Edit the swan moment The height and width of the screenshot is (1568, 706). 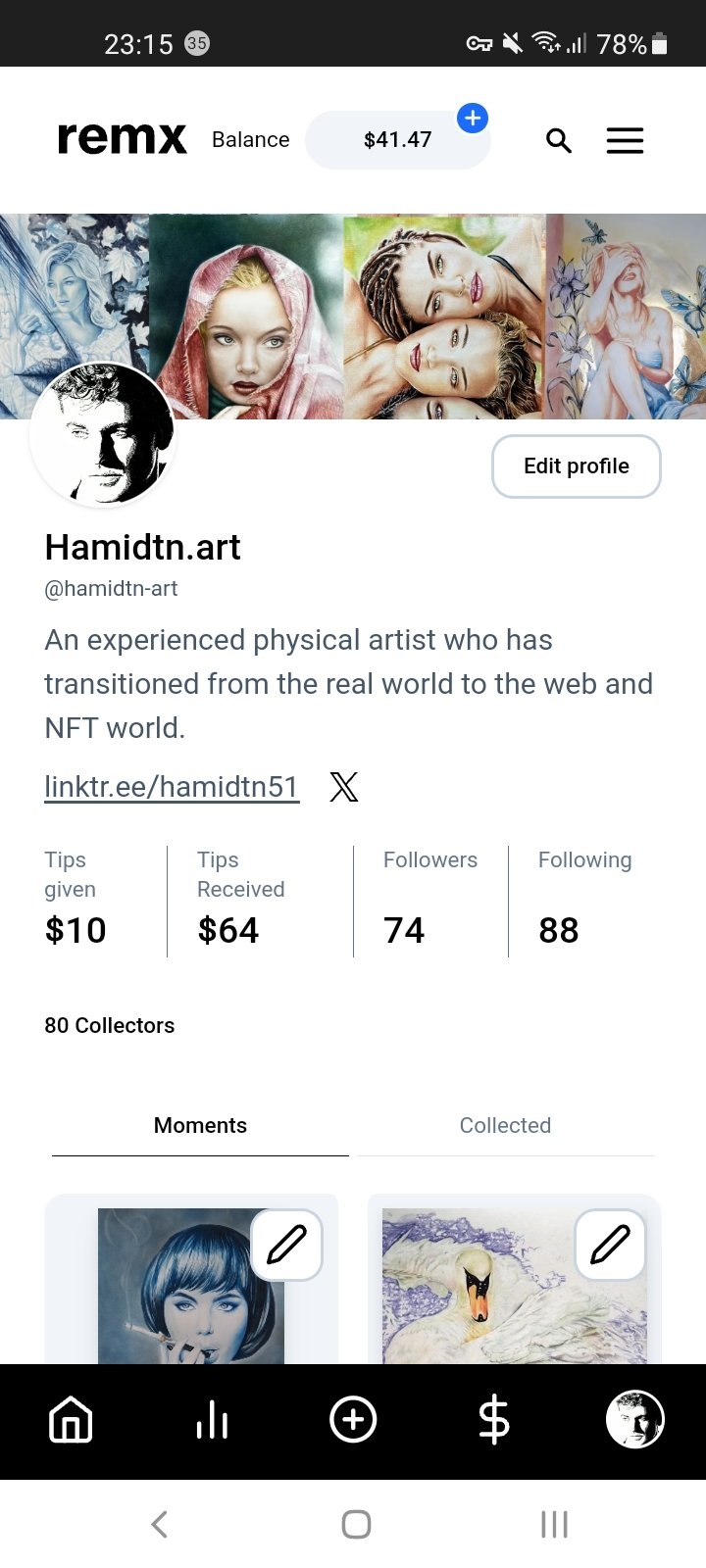pos(610,1245)
